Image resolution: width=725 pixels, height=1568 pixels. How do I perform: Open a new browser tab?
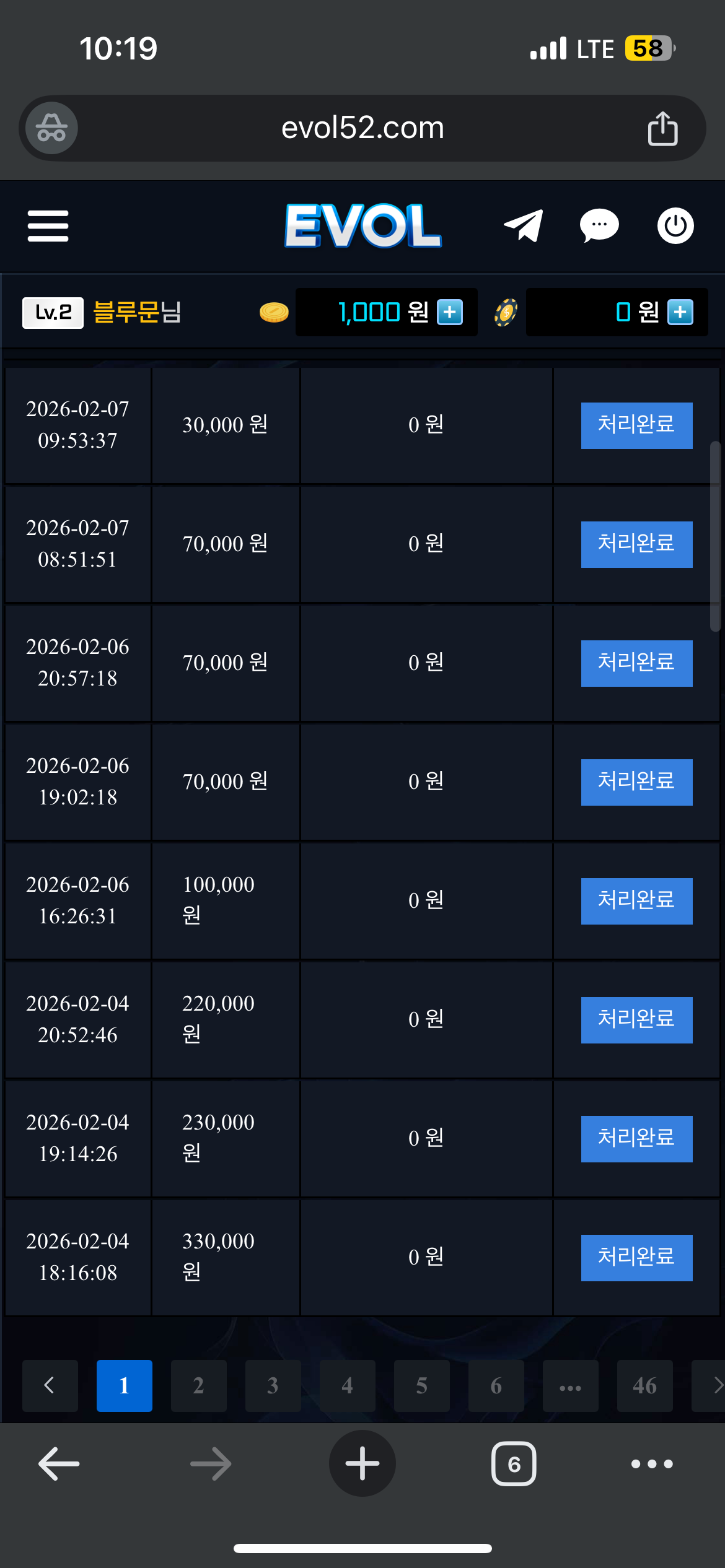pos(362,1463)
